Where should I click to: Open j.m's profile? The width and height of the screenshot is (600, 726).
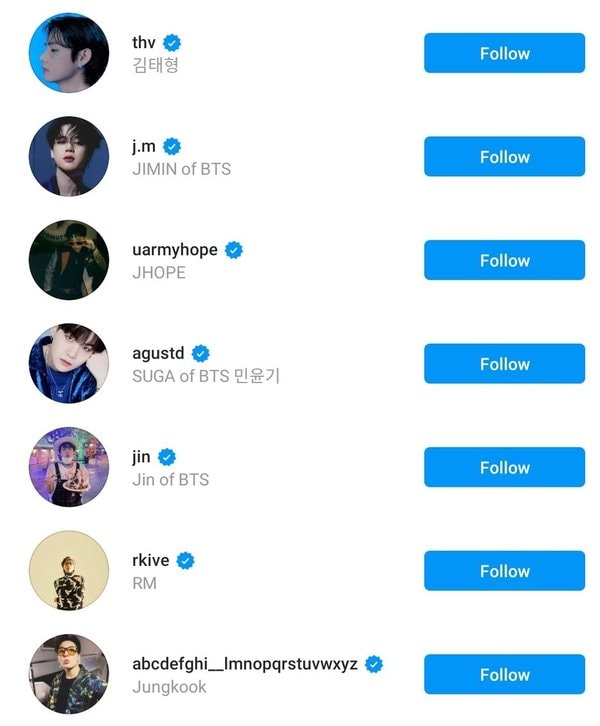(x=68, y=156)
